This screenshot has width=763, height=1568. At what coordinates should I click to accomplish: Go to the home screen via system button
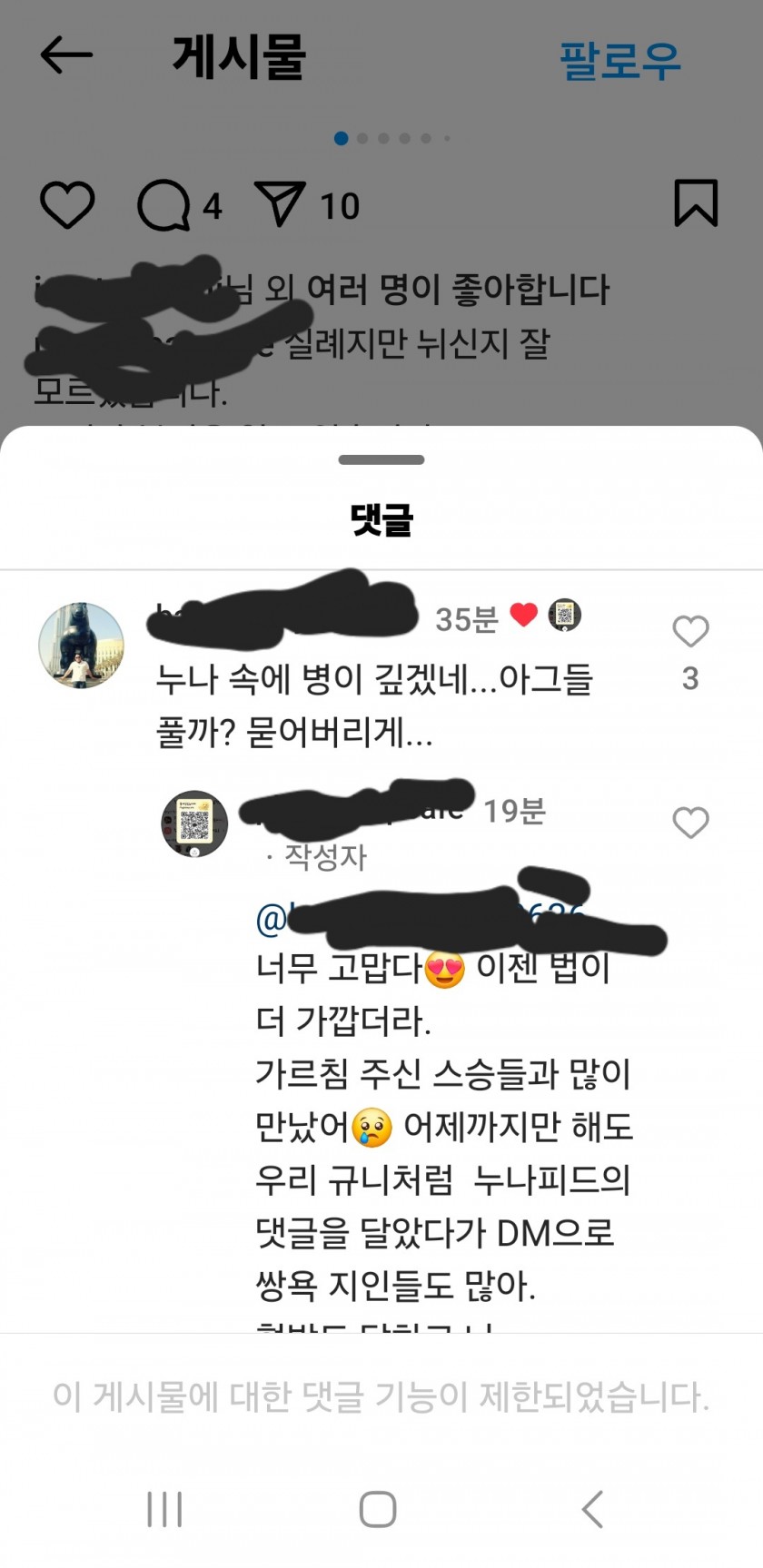pyautogui.click(x=378, y=1509)
